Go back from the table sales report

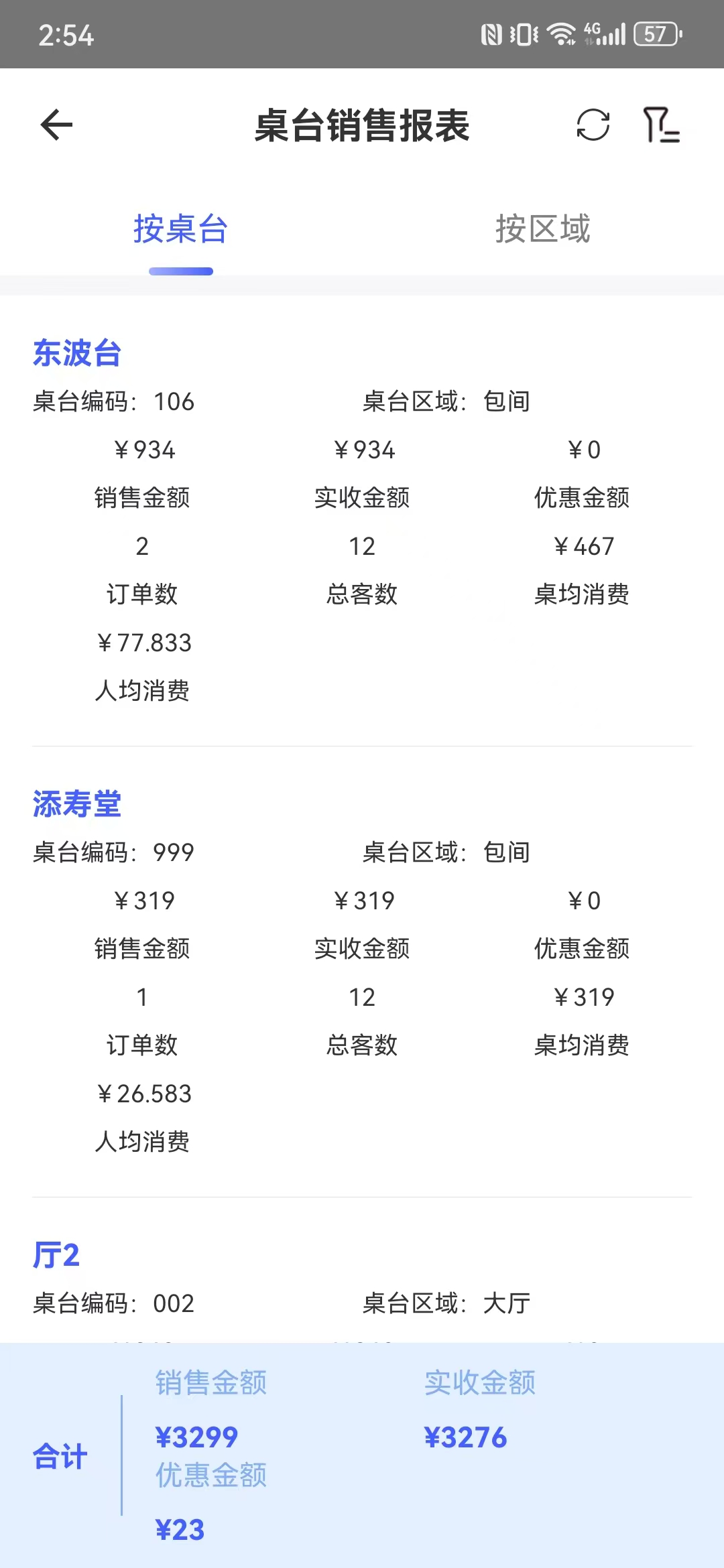(x=56, y=125)
